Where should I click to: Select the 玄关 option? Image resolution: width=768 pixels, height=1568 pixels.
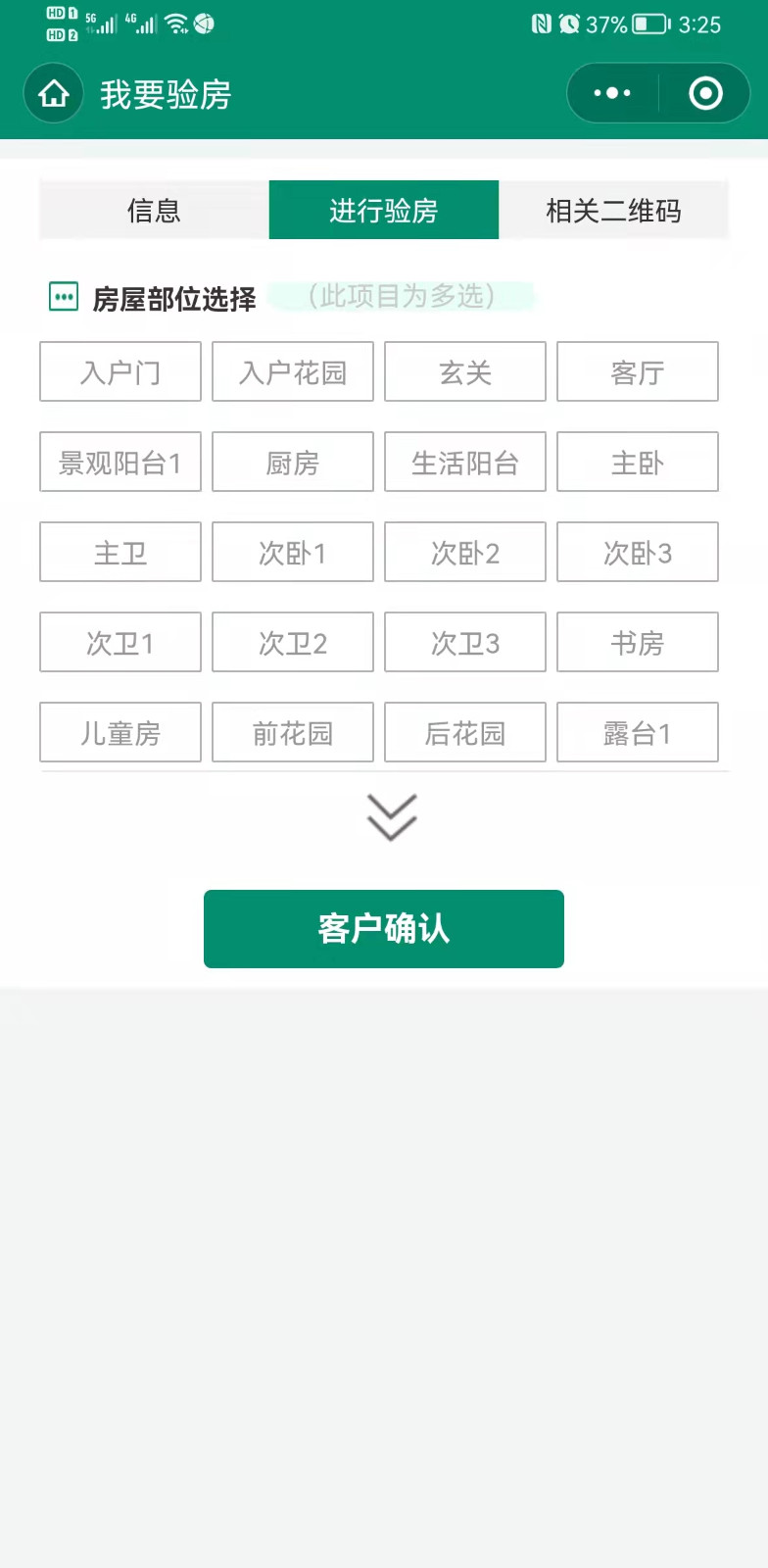465,371
